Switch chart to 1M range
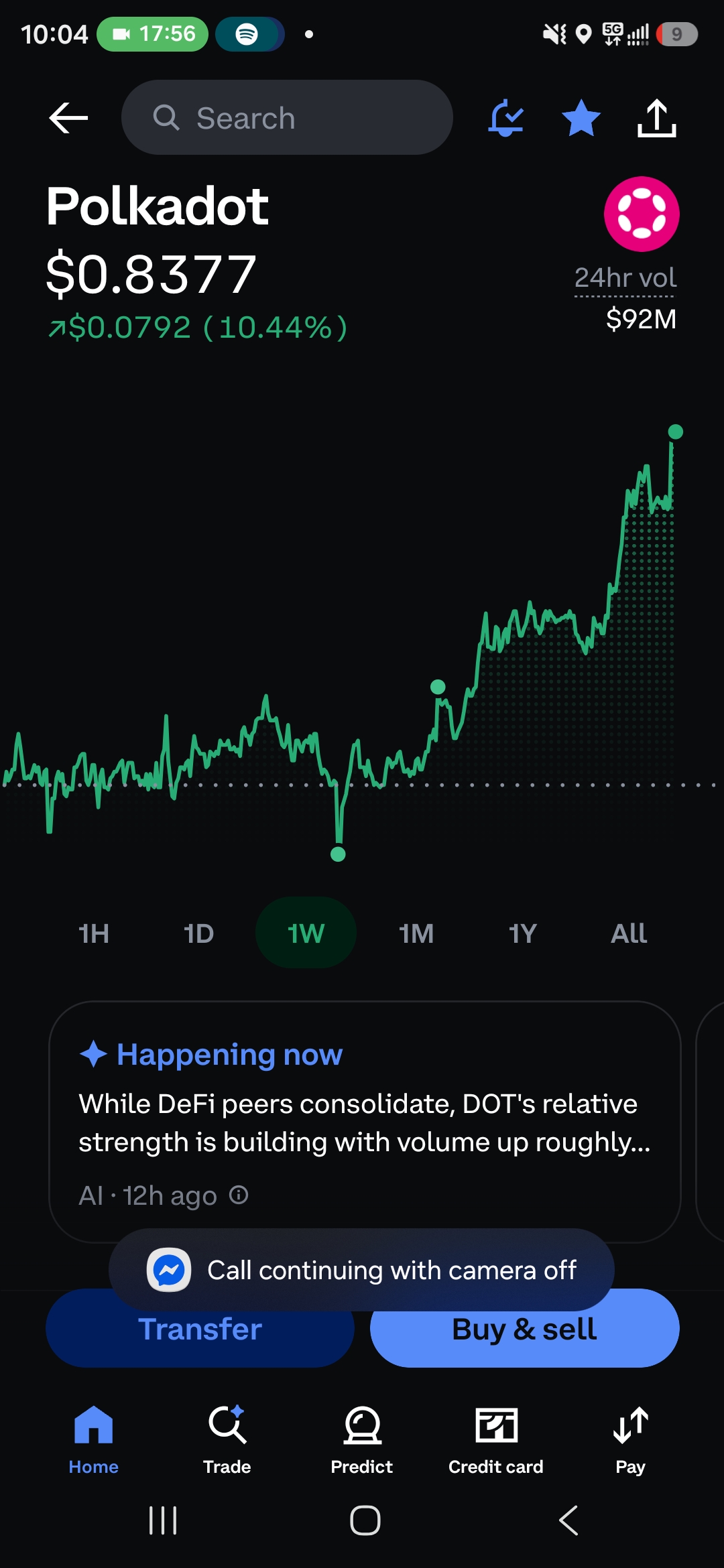 click(416, 933)
